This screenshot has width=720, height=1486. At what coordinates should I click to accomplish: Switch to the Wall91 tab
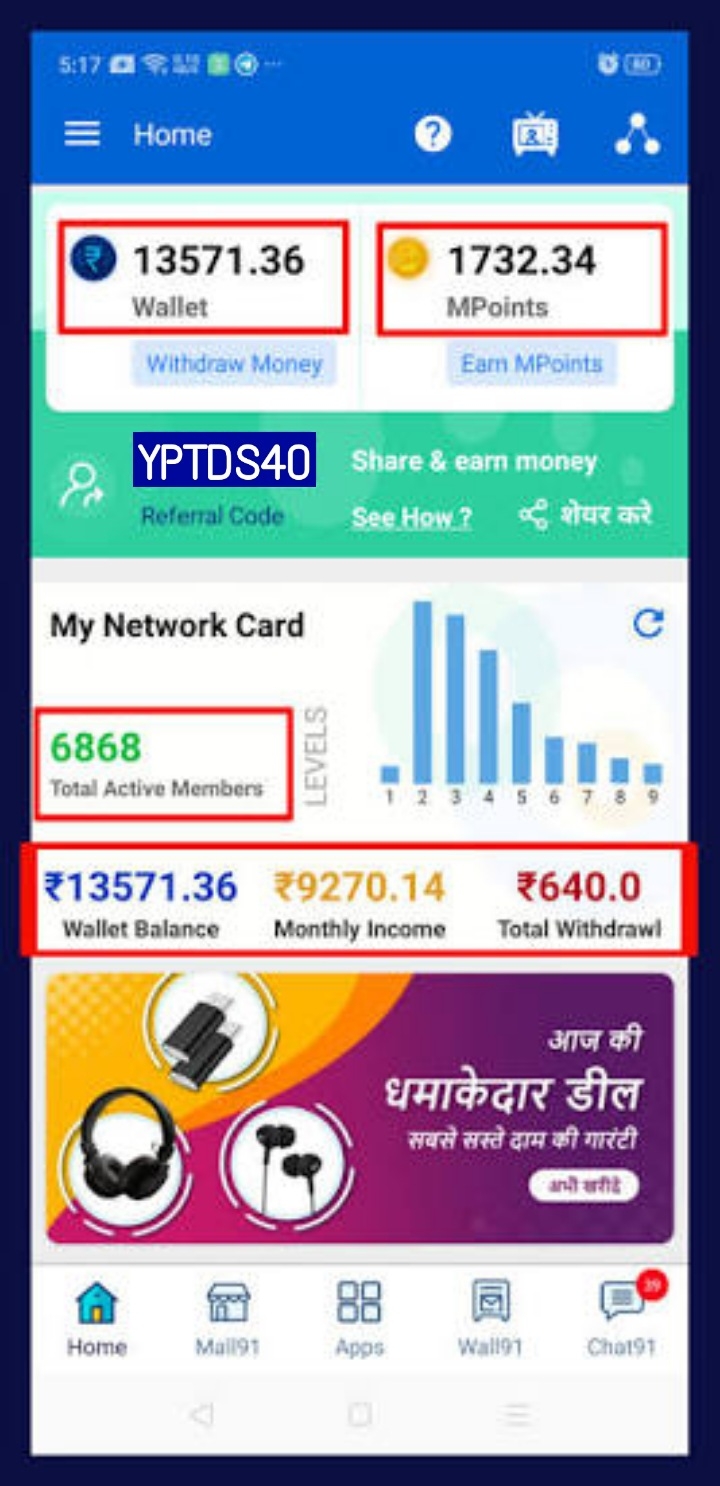(490, 1319)
